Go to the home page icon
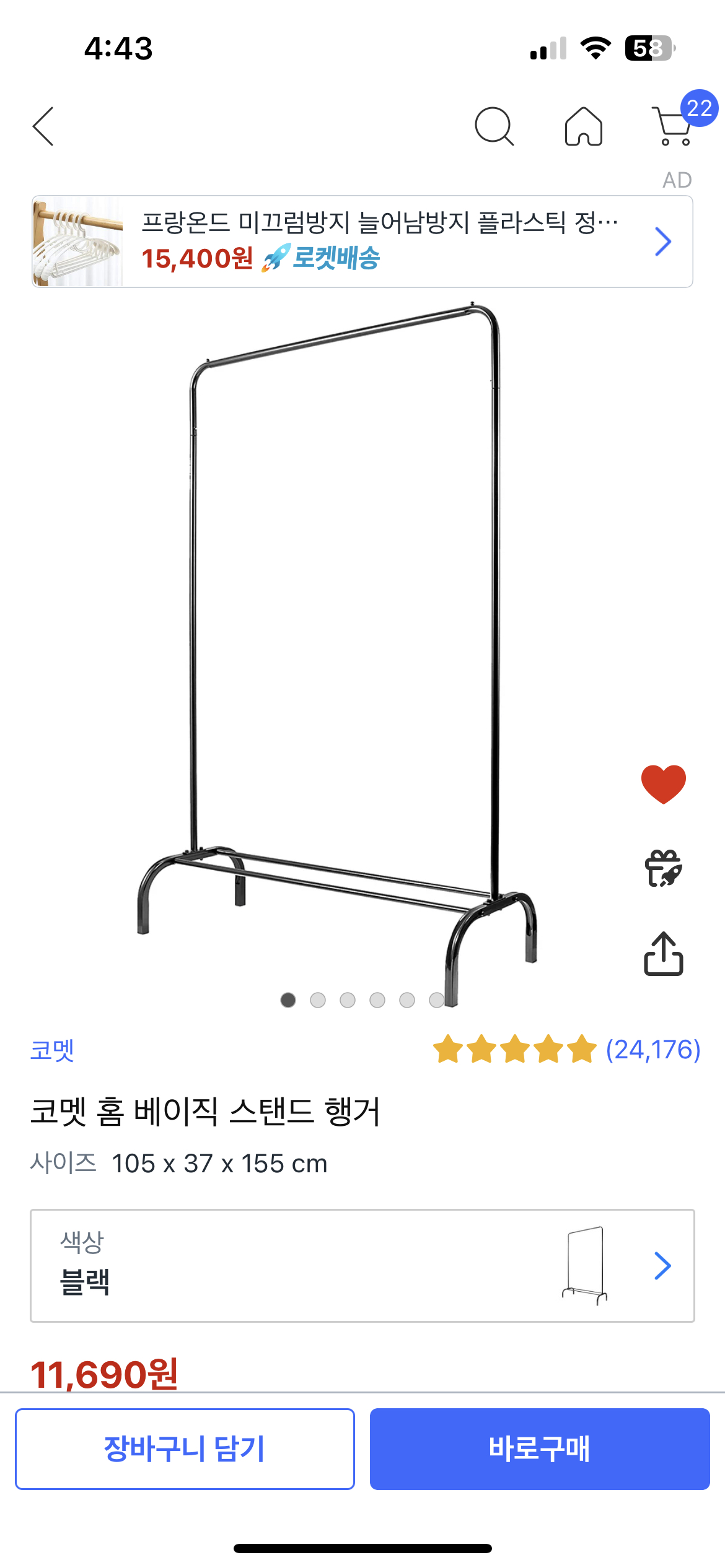The image size is (725, 1568). 583,126
